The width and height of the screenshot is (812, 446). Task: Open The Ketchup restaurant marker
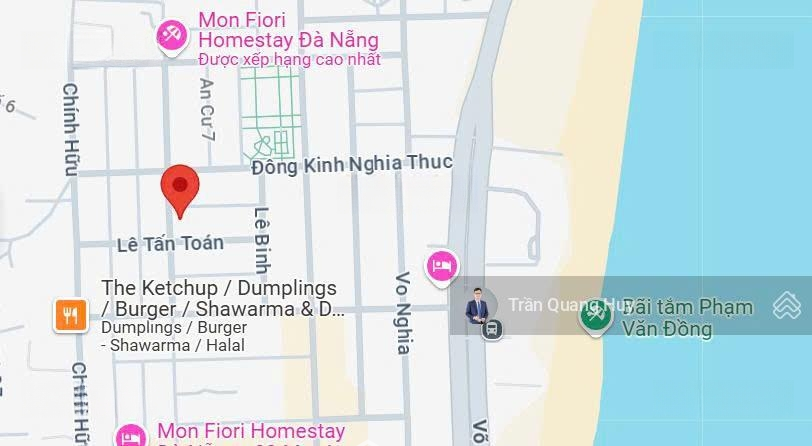pyautogui.click(x=70, y=316)
